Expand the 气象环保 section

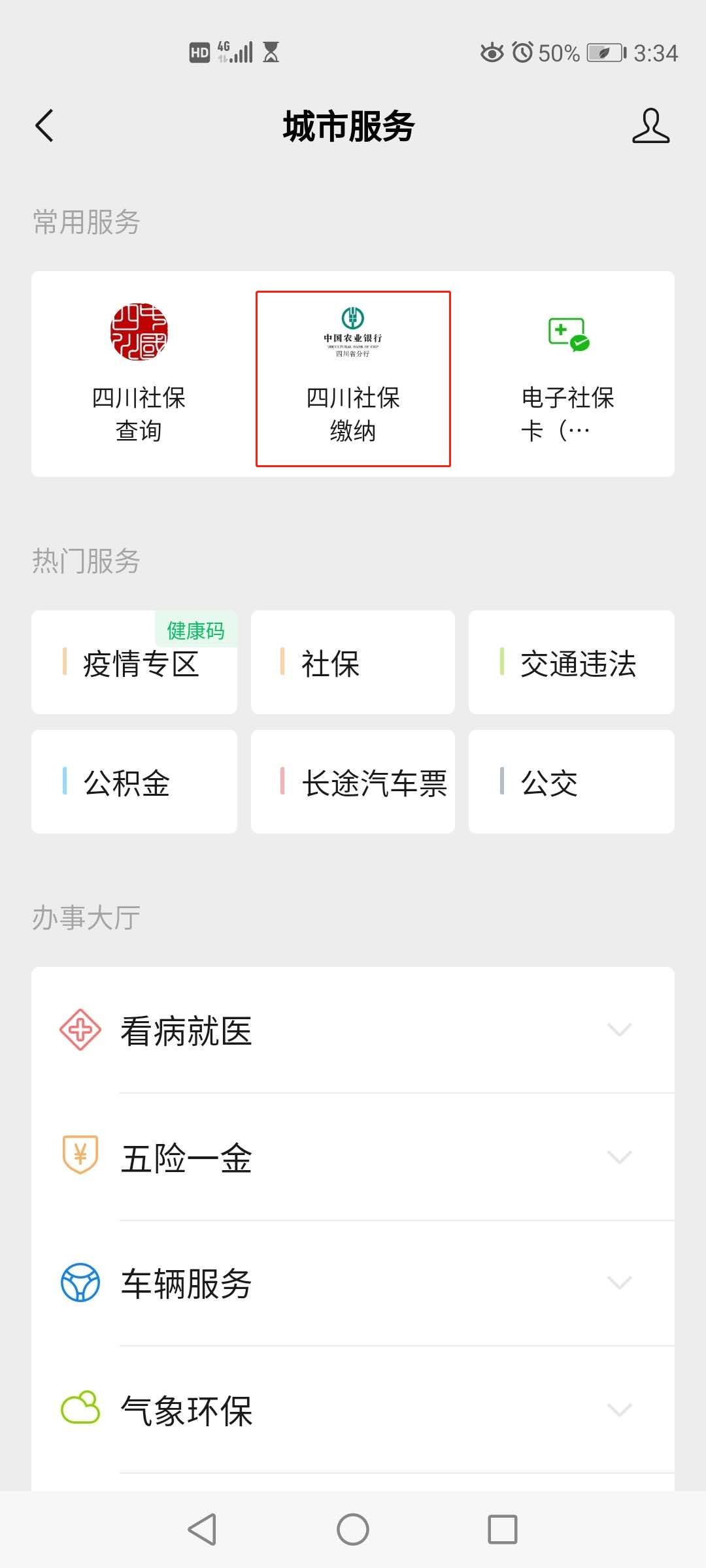pos(353,1410)
